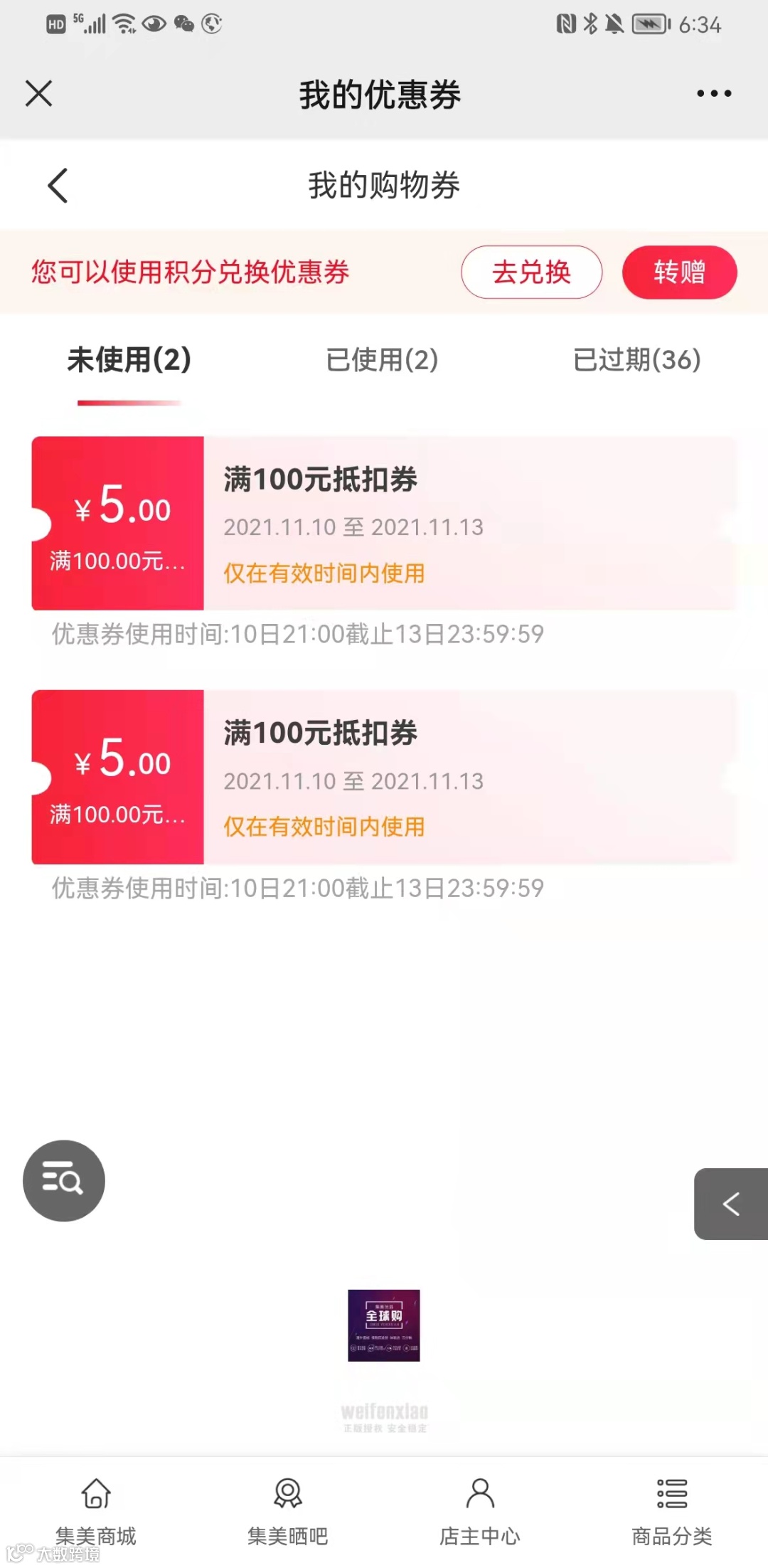This screenshot has height=1568, width=768.
Task: Close the 我的优惠券 page
Action: [39, 93]
